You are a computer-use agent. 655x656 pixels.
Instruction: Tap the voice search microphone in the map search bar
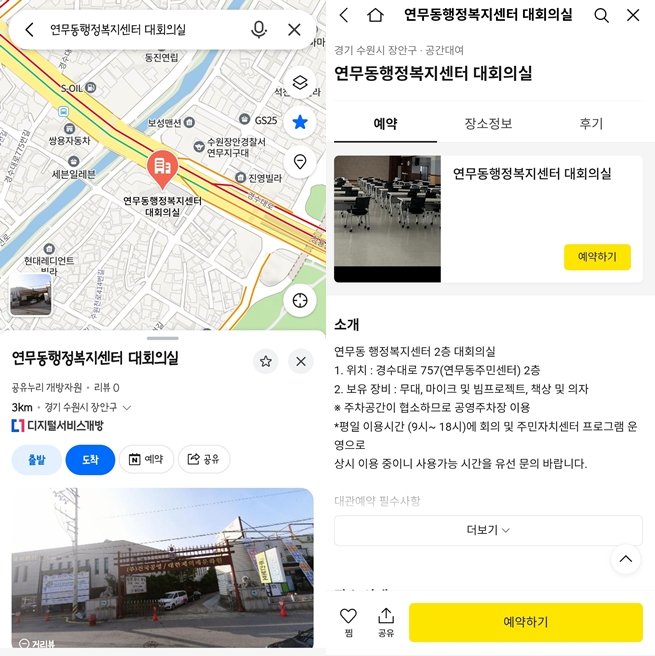(x=259, y=29)
